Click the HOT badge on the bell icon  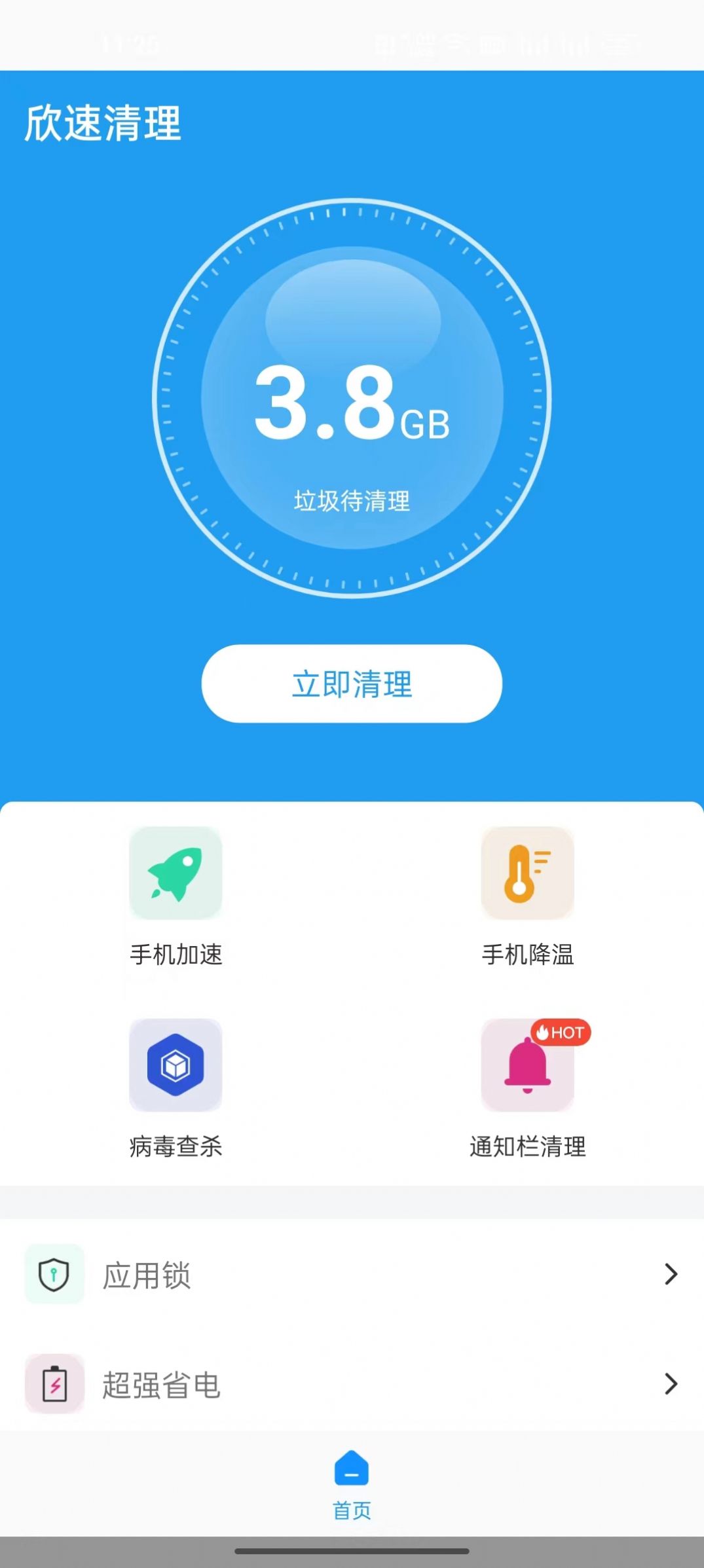[561, 1033]
